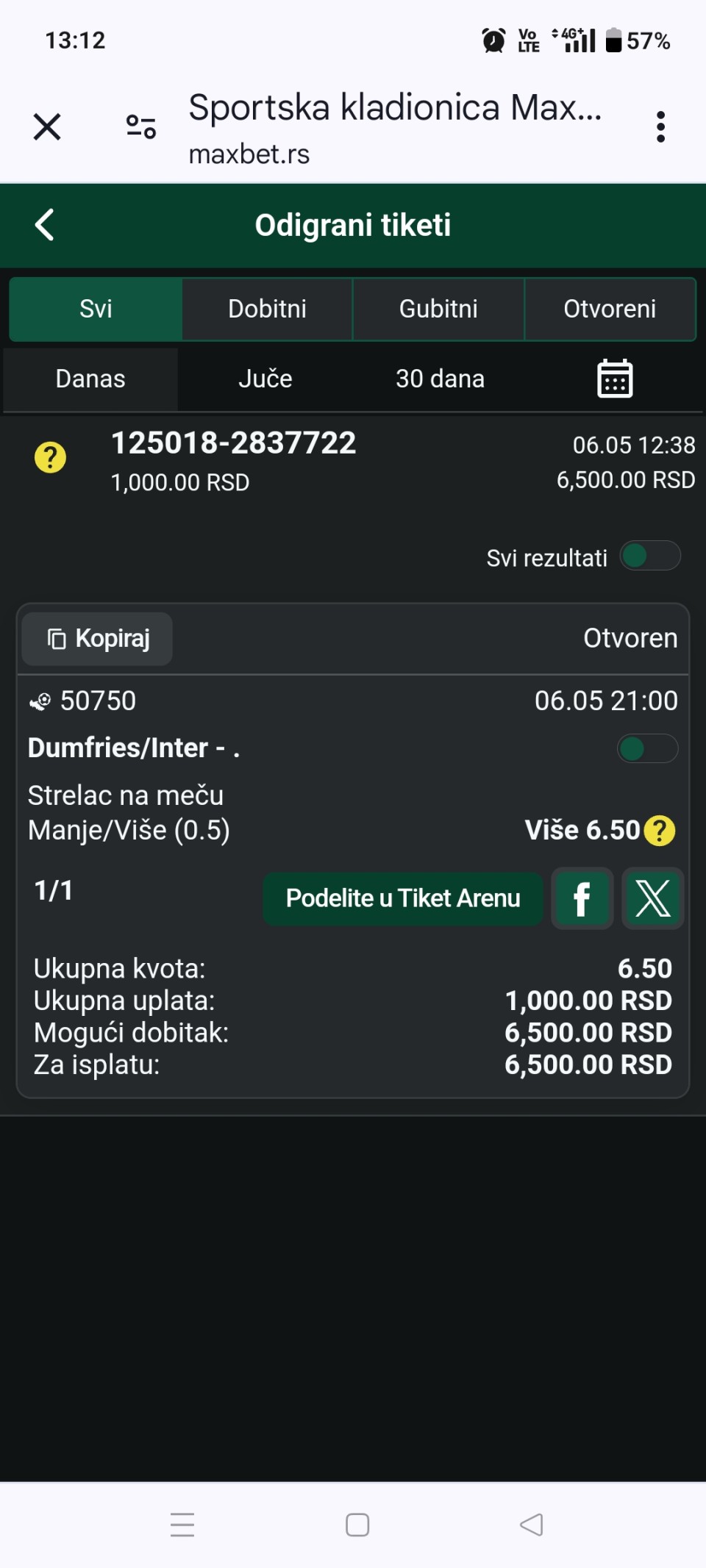The width and height of the screenshot is (706, 1568).
Task: Open the calendar date picker
Action: pos(615,379)
